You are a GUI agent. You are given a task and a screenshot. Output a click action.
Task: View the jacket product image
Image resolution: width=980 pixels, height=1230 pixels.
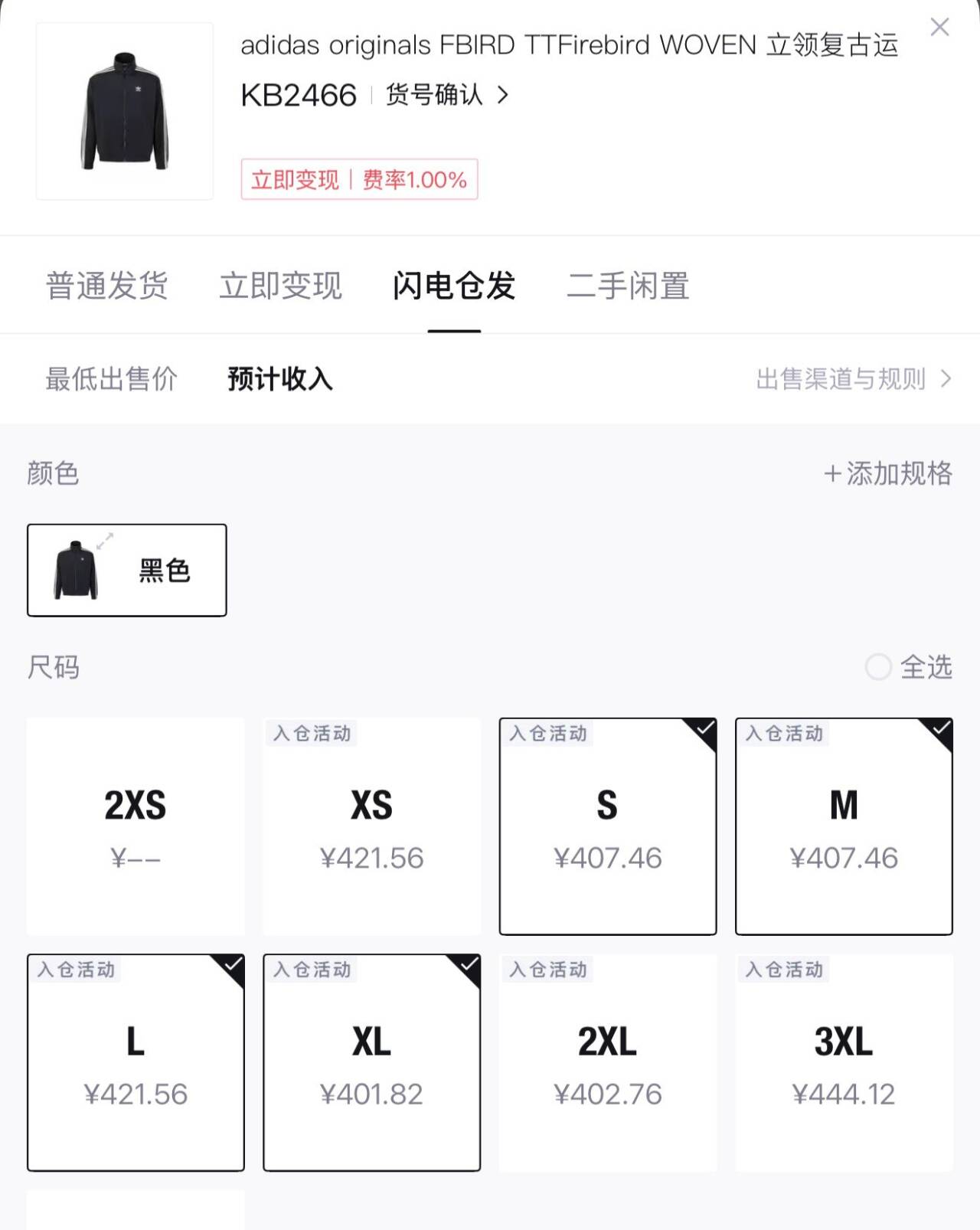[125, 111]
